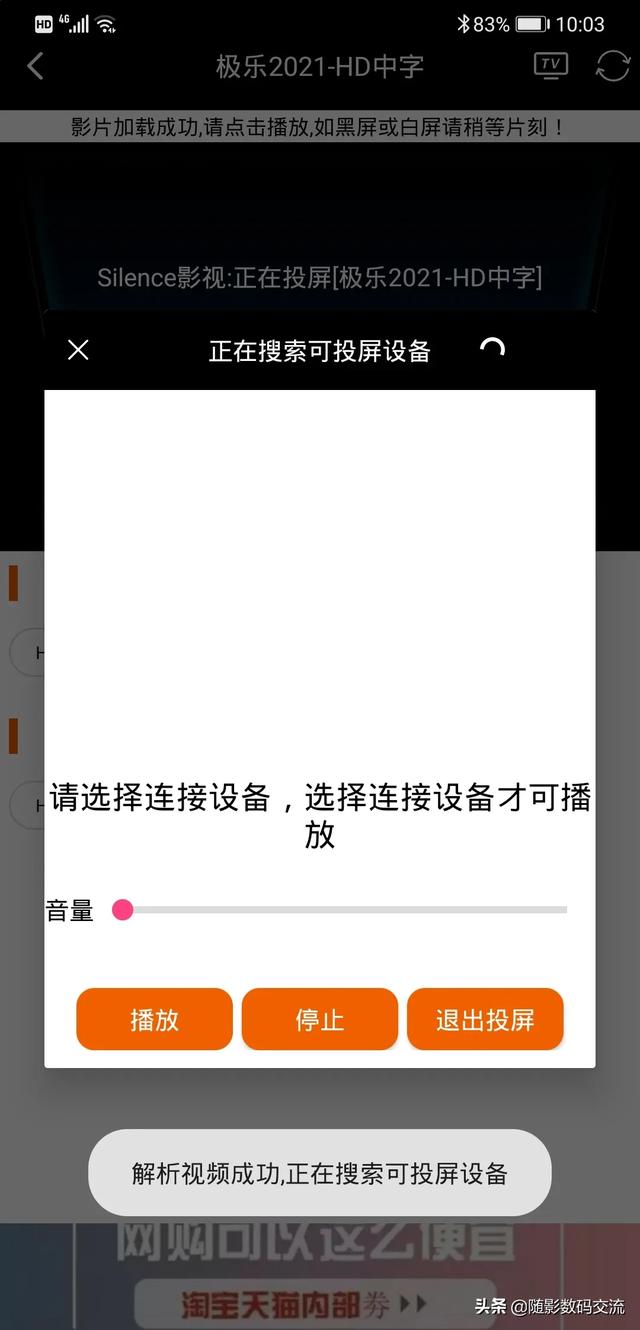Tap the refresh icon in the top bar
The height and width of the screenshot is (1330, 640).
612,66
